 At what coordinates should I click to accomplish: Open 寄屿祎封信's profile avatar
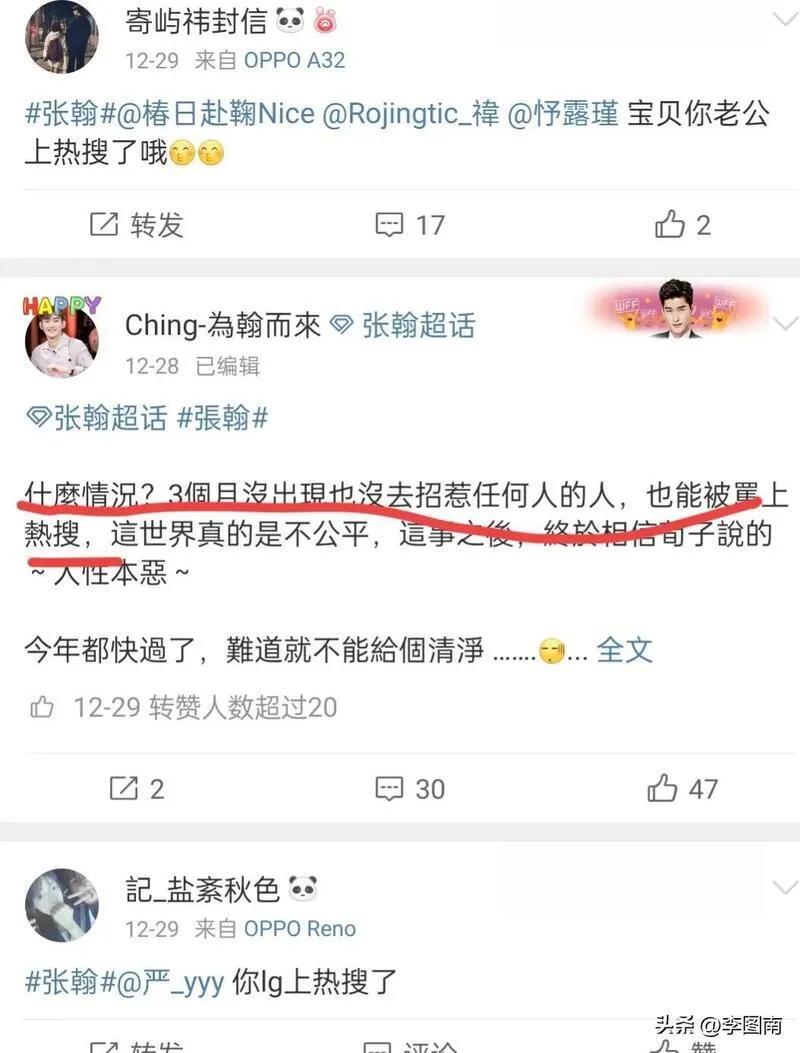(x=61, y=37)
